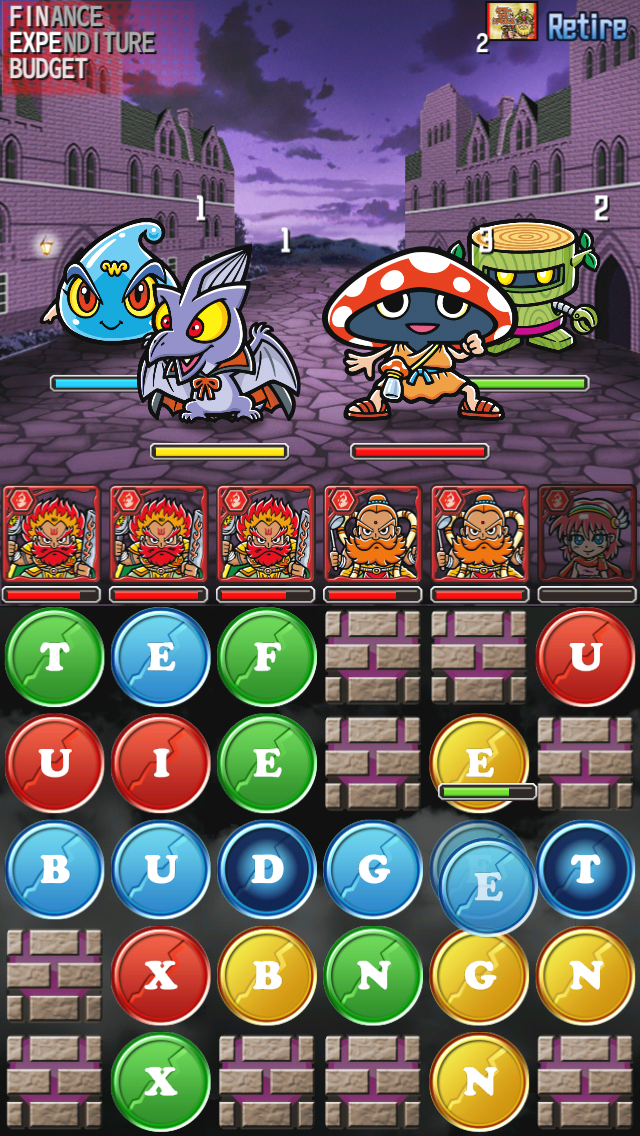Screen dimensions: 640x1136
Task: Target the blue slime enemy
Action: tap(100, 290)
